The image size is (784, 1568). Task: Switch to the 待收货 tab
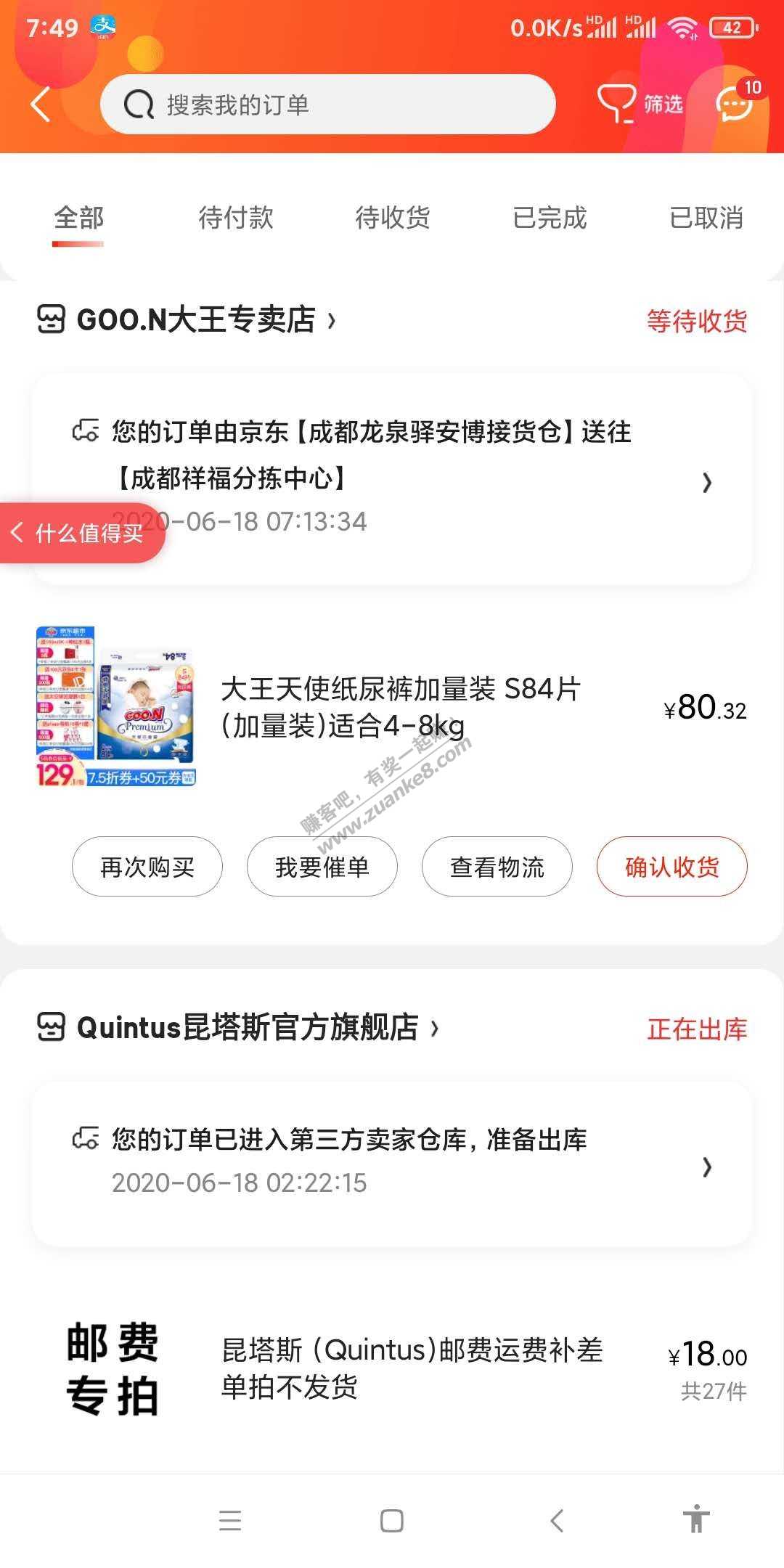click(393, 218)
